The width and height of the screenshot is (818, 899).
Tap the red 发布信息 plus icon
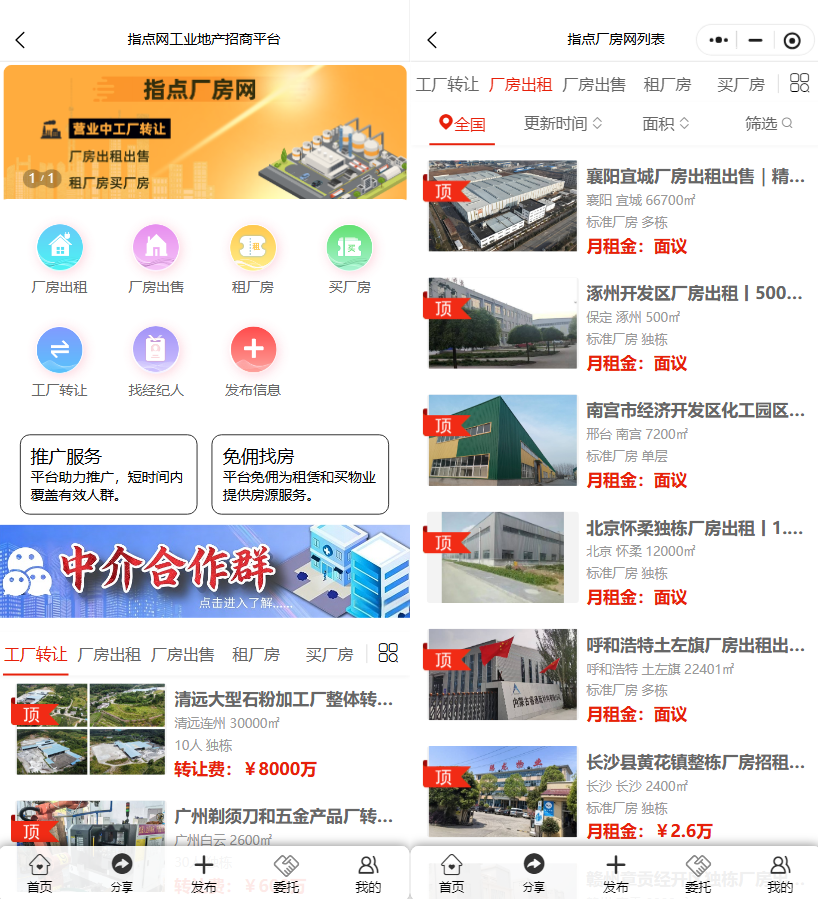click(x=253, y=350)
